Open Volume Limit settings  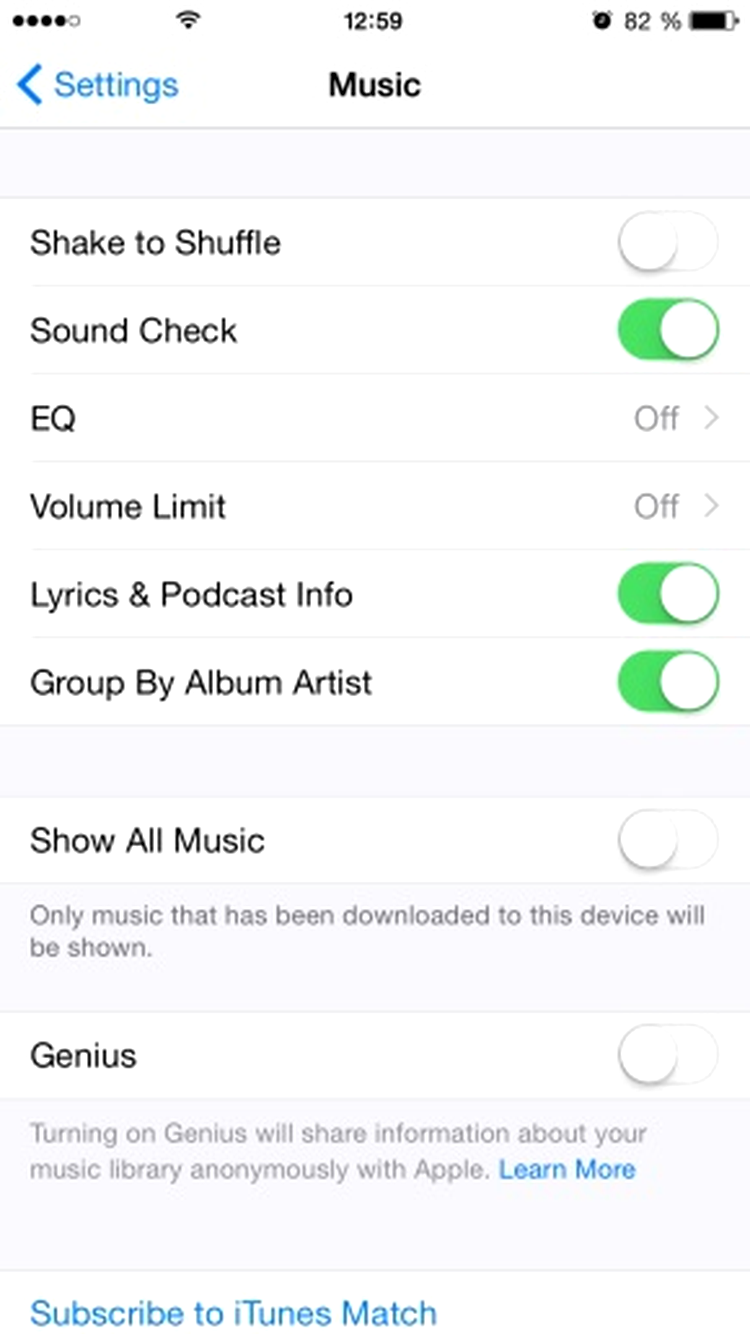click(375, 506)
